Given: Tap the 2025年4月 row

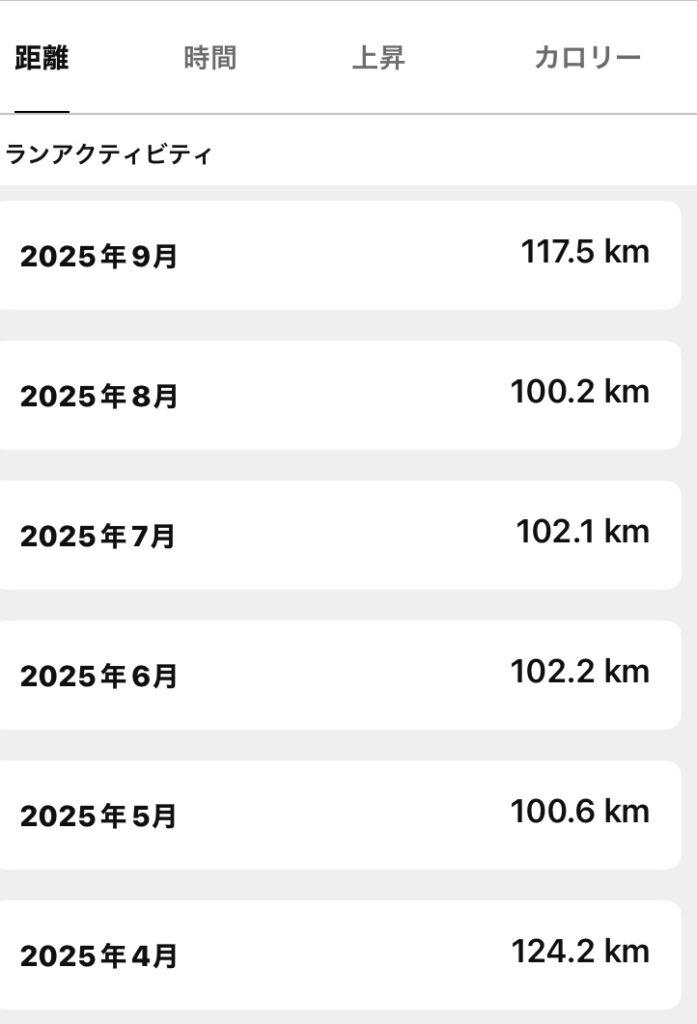Looking at the screenshot, I should click(x=338, y=955).
